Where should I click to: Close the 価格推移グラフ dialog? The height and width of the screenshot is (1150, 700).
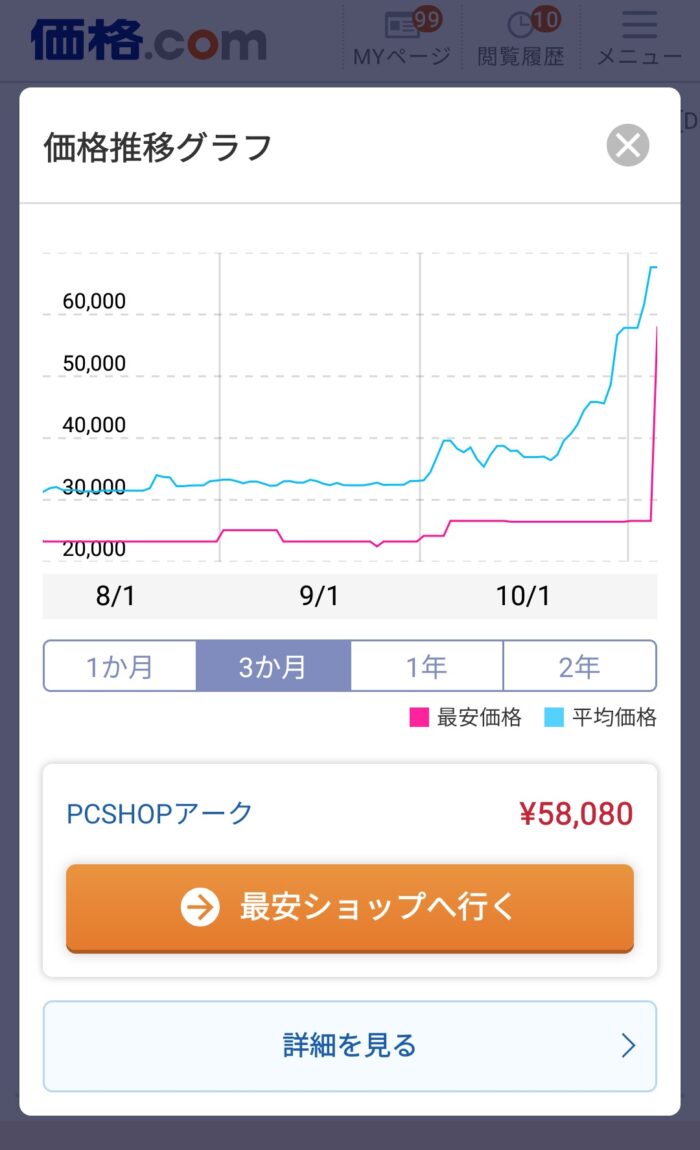pyautogui.click(x=627, y=147)
